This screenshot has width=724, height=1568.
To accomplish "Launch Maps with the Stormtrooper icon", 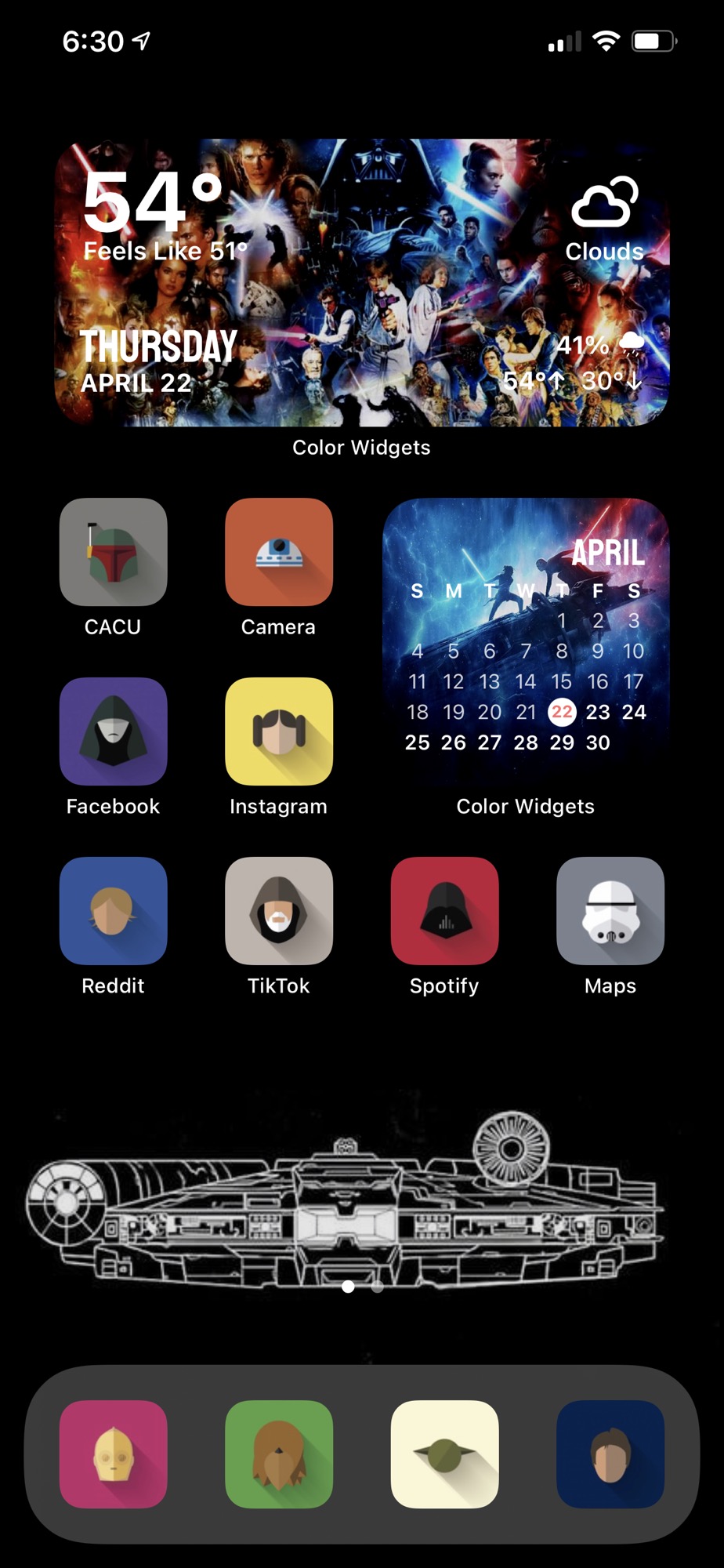I will 610,911.
